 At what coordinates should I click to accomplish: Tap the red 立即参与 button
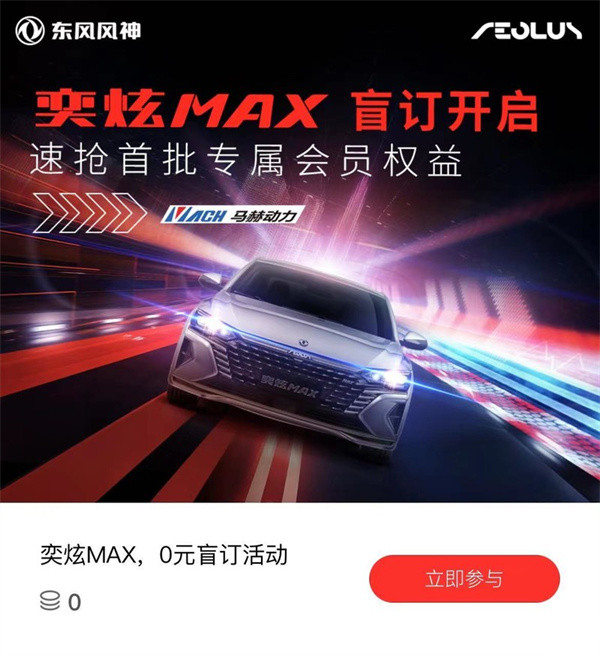click(x=464, y=579)
